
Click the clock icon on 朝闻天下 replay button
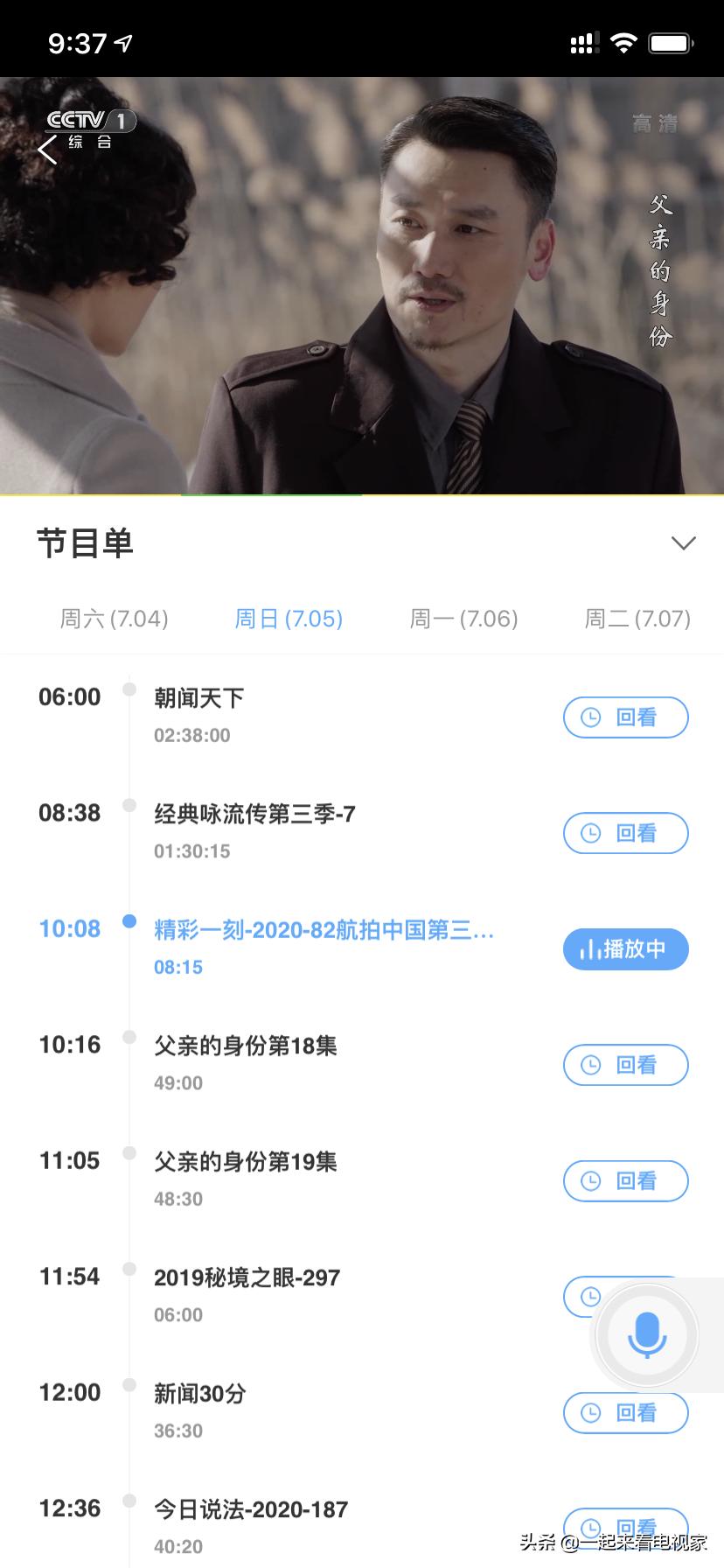pos(591,717)
